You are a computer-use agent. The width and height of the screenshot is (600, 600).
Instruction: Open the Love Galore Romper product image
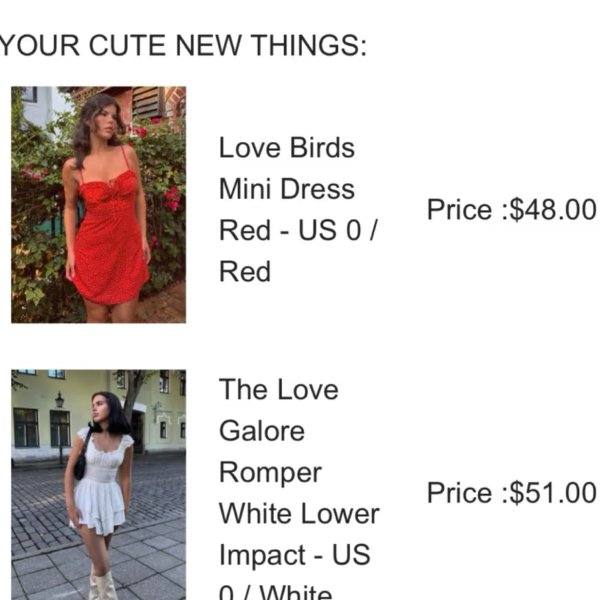(98, 484)
